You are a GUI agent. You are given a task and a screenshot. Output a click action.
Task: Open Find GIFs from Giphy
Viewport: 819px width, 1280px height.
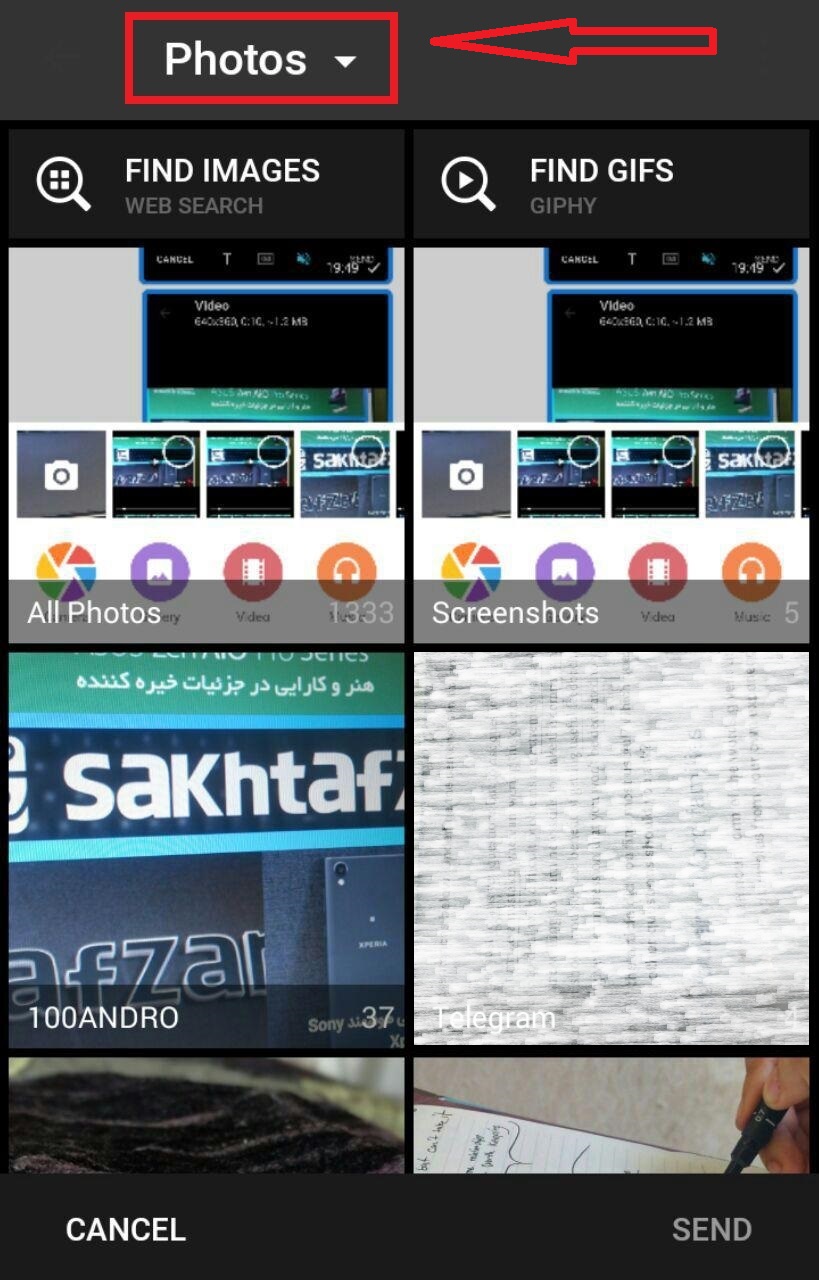[x=611, y=184]
